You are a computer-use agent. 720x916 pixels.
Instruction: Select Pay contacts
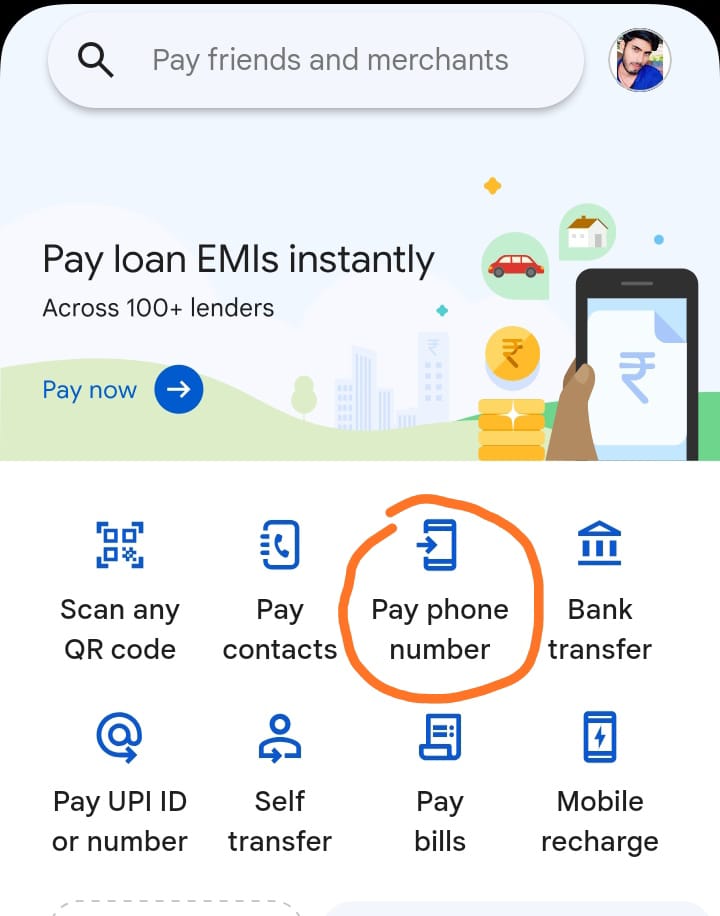click(279, 590)
